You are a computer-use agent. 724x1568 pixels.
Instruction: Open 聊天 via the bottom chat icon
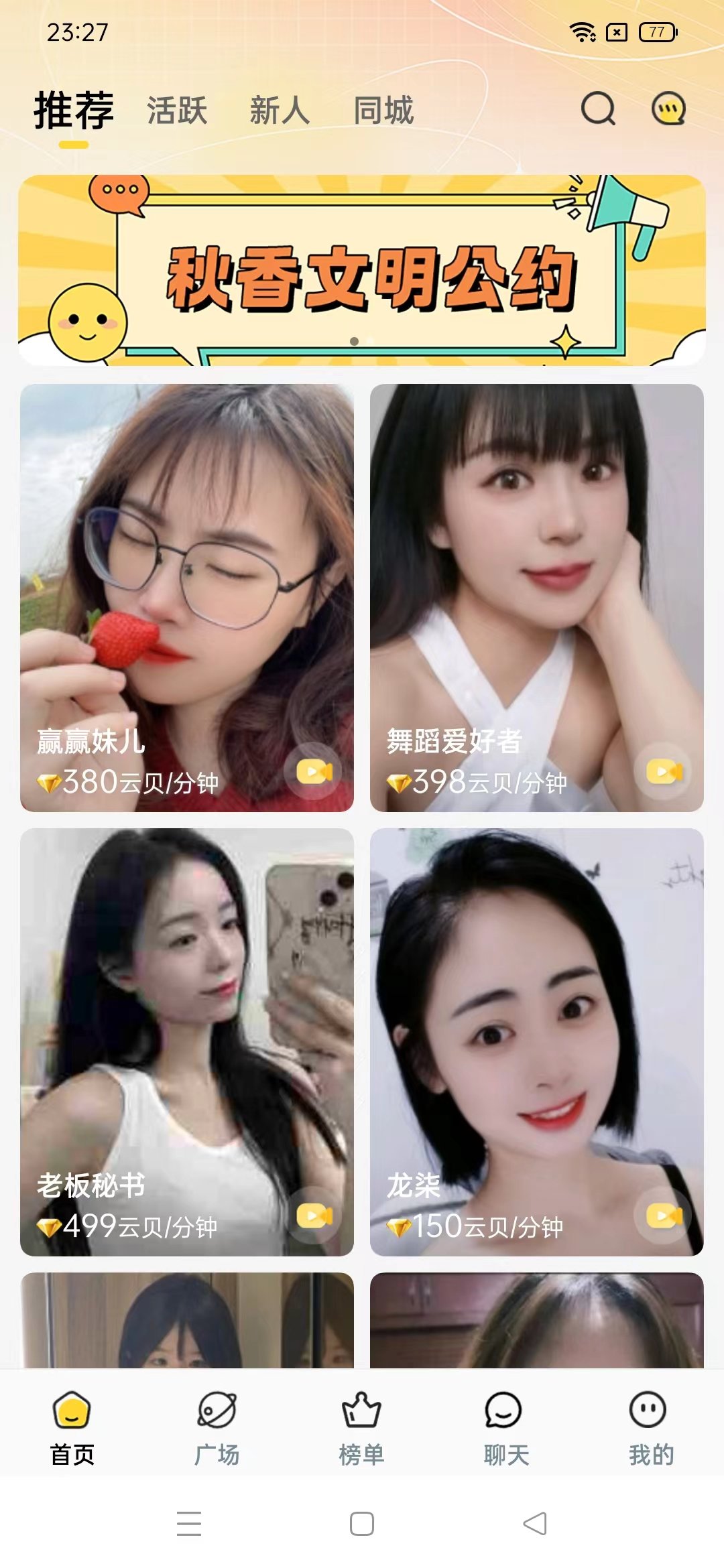[x=506, y=1419]
